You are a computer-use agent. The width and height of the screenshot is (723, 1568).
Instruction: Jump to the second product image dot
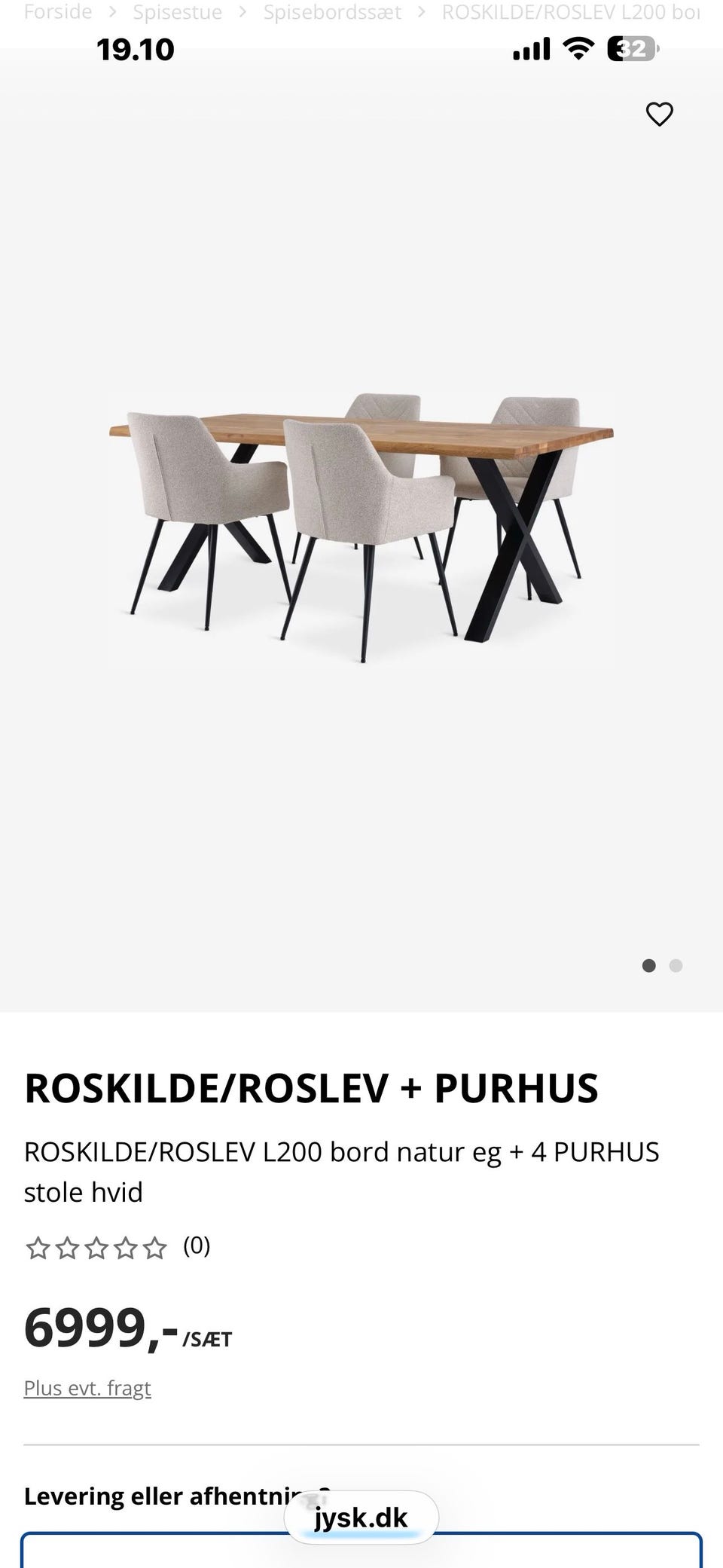tap(676, 966)
